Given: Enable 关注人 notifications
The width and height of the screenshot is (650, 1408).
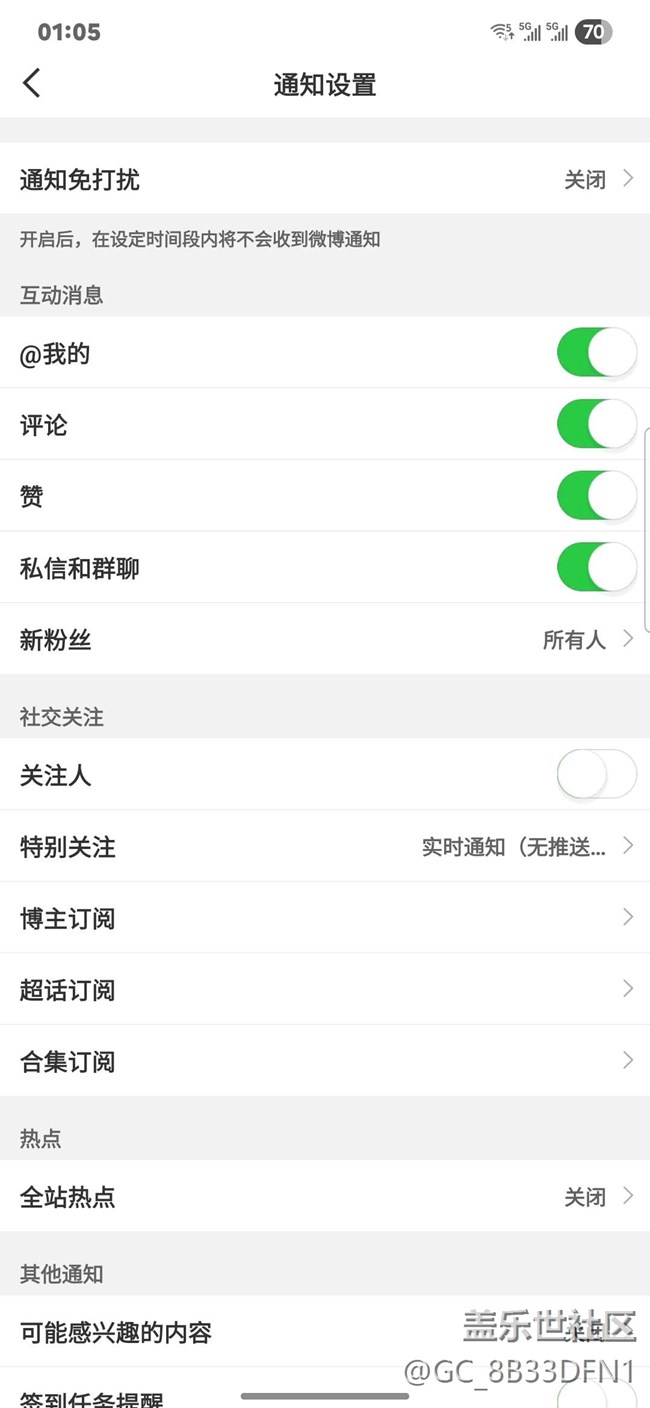Looking at the screenshot, I should (x=596, y=775).
